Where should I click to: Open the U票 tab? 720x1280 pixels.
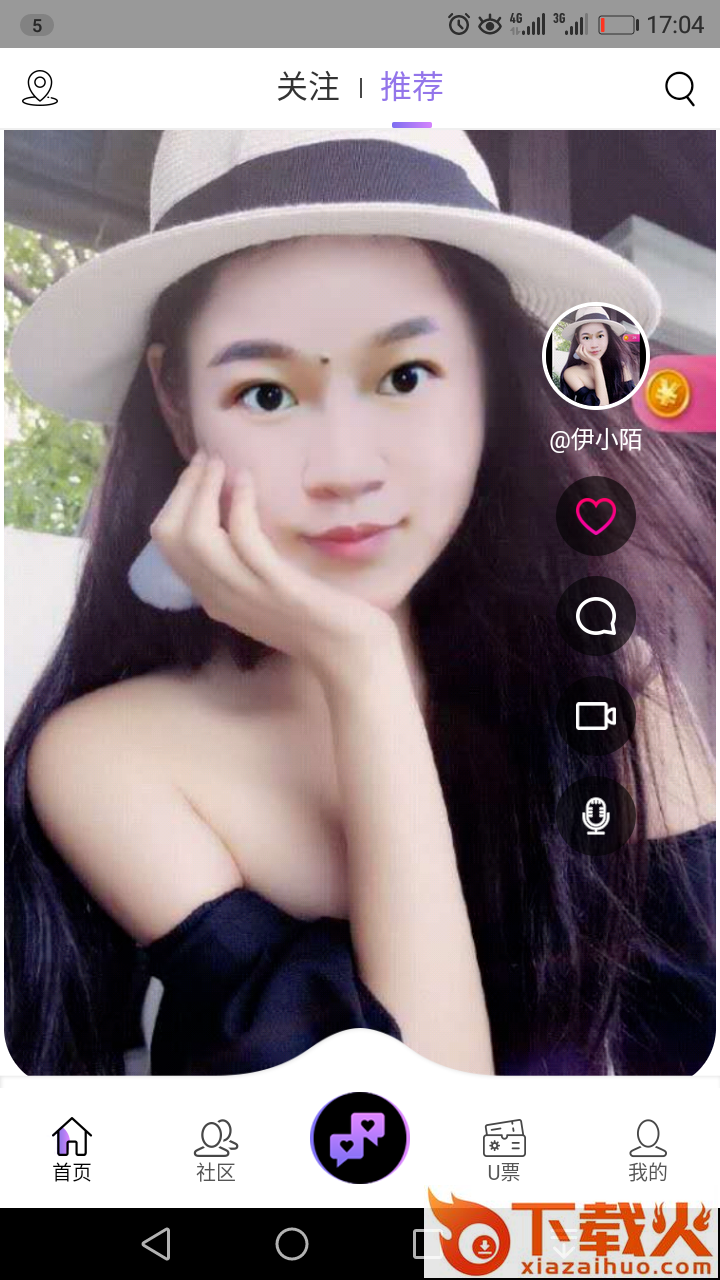pos(504,1150)
